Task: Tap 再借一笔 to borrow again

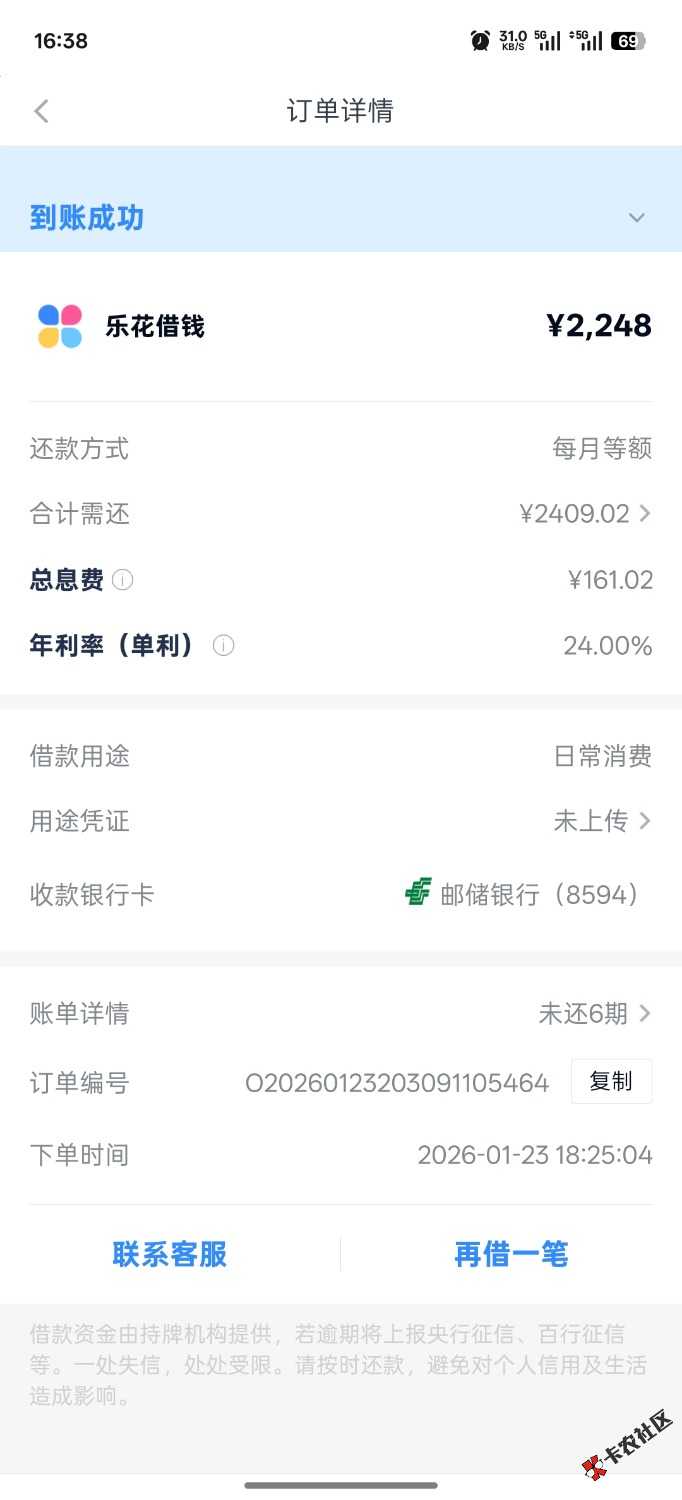Action: click(511, 1254)
